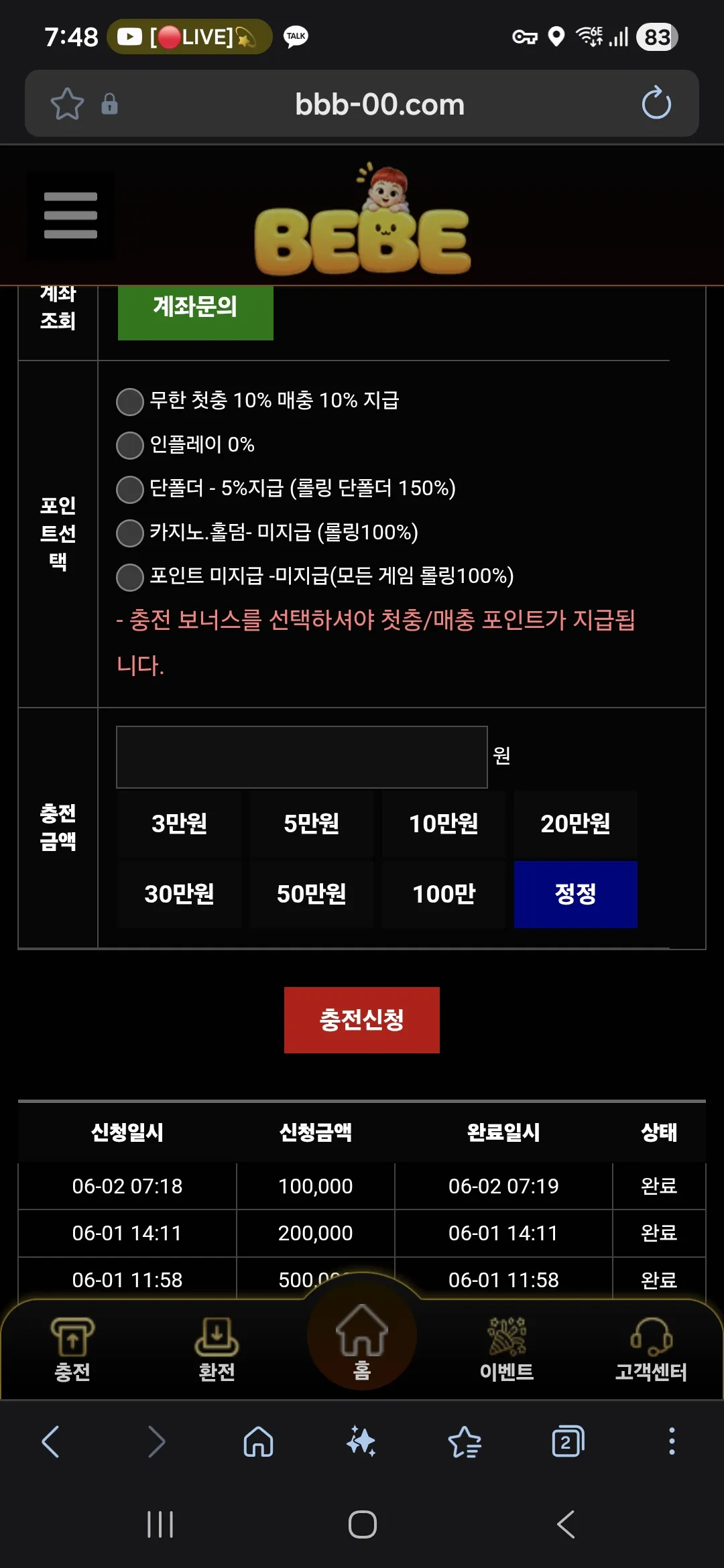Open browser tabs switcher
The width and height of the screenshot is (724, 1568).
click(568, 1441)
